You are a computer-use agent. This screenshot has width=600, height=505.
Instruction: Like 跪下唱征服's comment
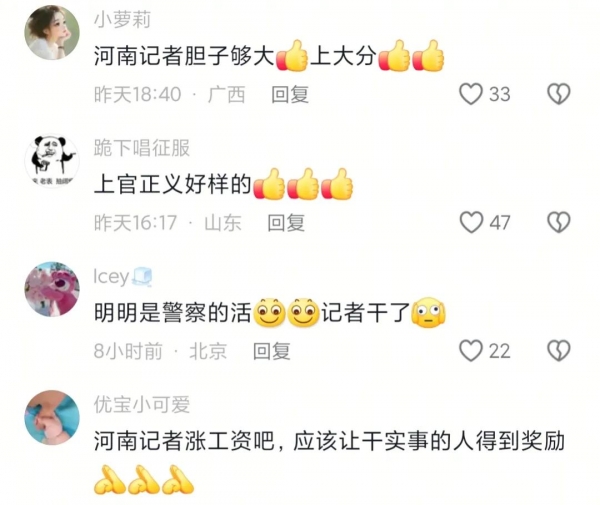471,222
